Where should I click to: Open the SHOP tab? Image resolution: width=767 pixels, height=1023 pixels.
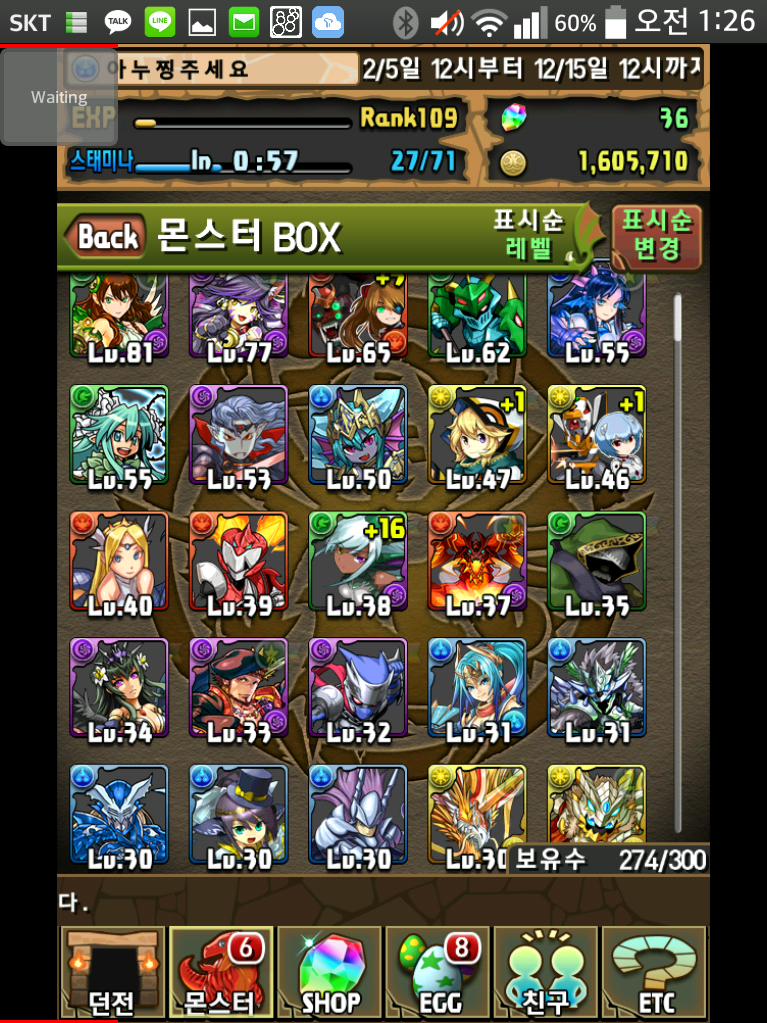tap(329, 972)
